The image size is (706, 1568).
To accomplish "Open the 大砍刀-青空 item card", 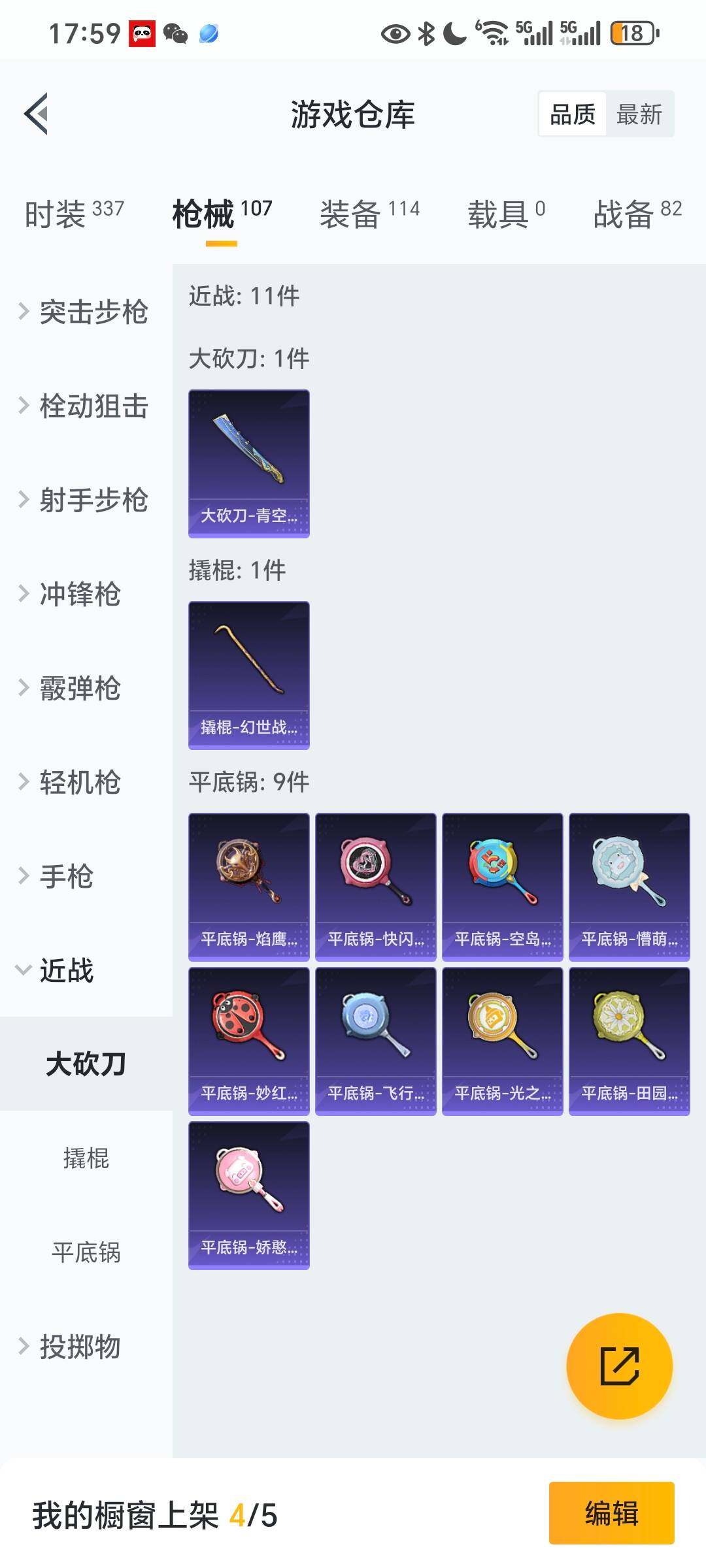I will [248, 463].
